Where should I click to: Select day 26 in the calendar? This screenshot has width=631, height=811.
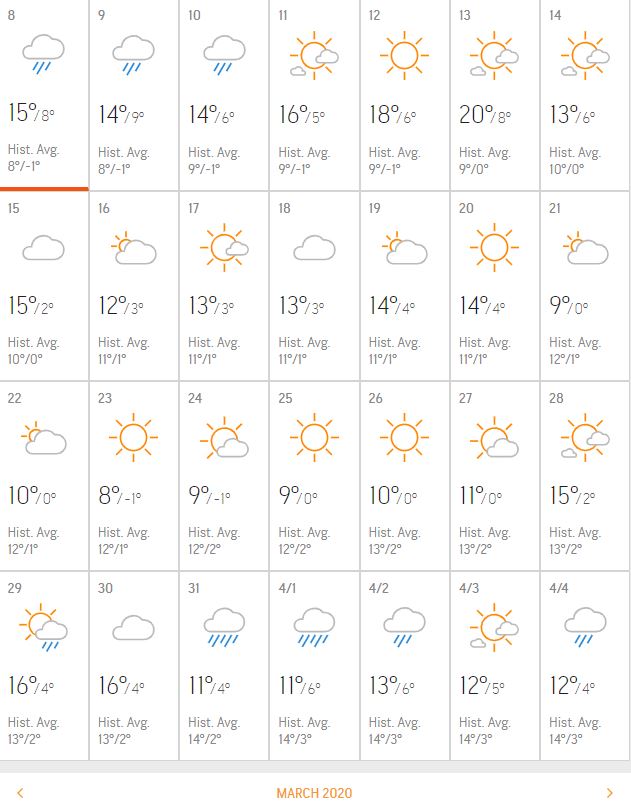click(x=404, y=475)
